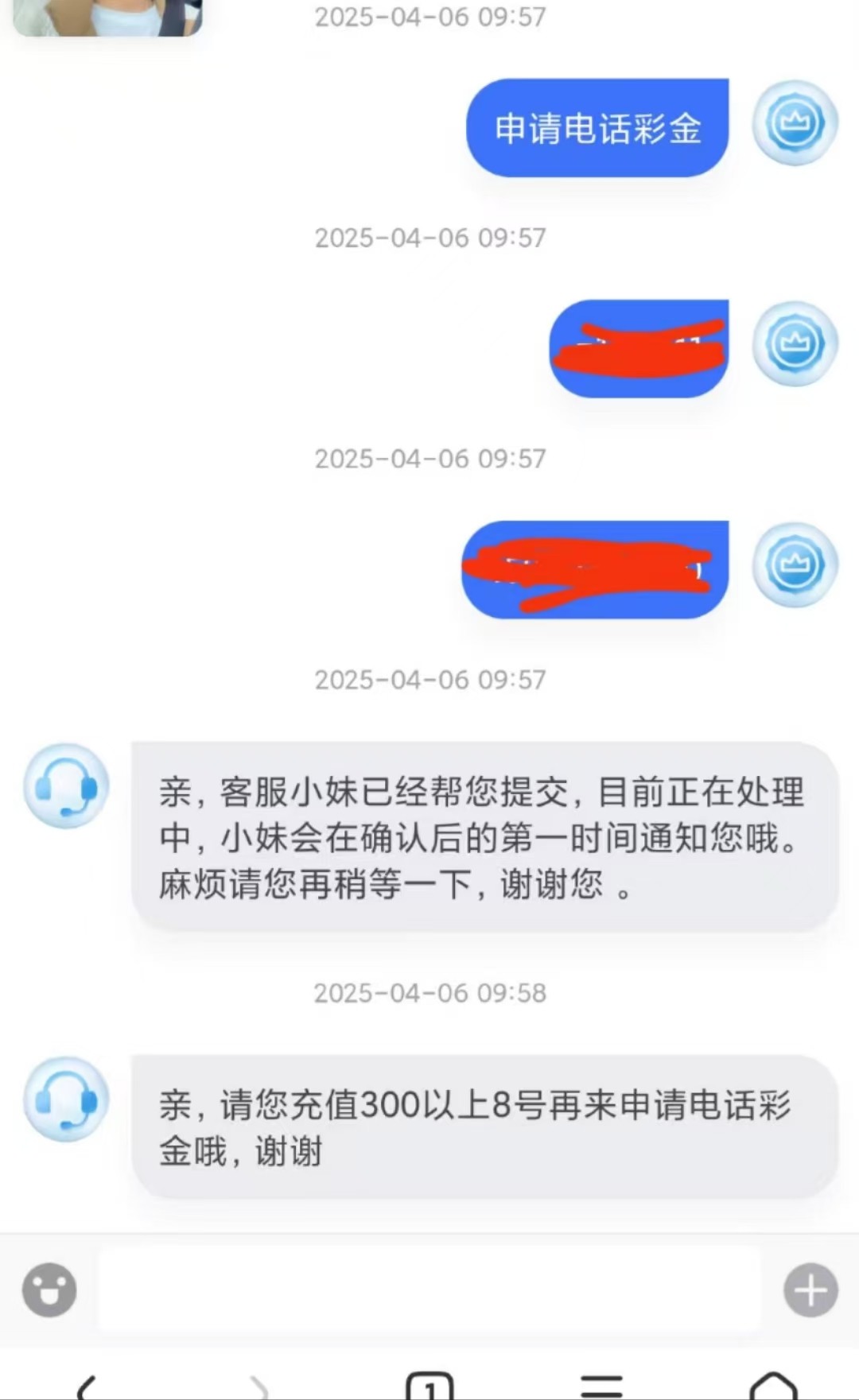Viewport: 859px width, 1400px height.
Task: Open the browser menu
Action: [x=601, y=1386]
